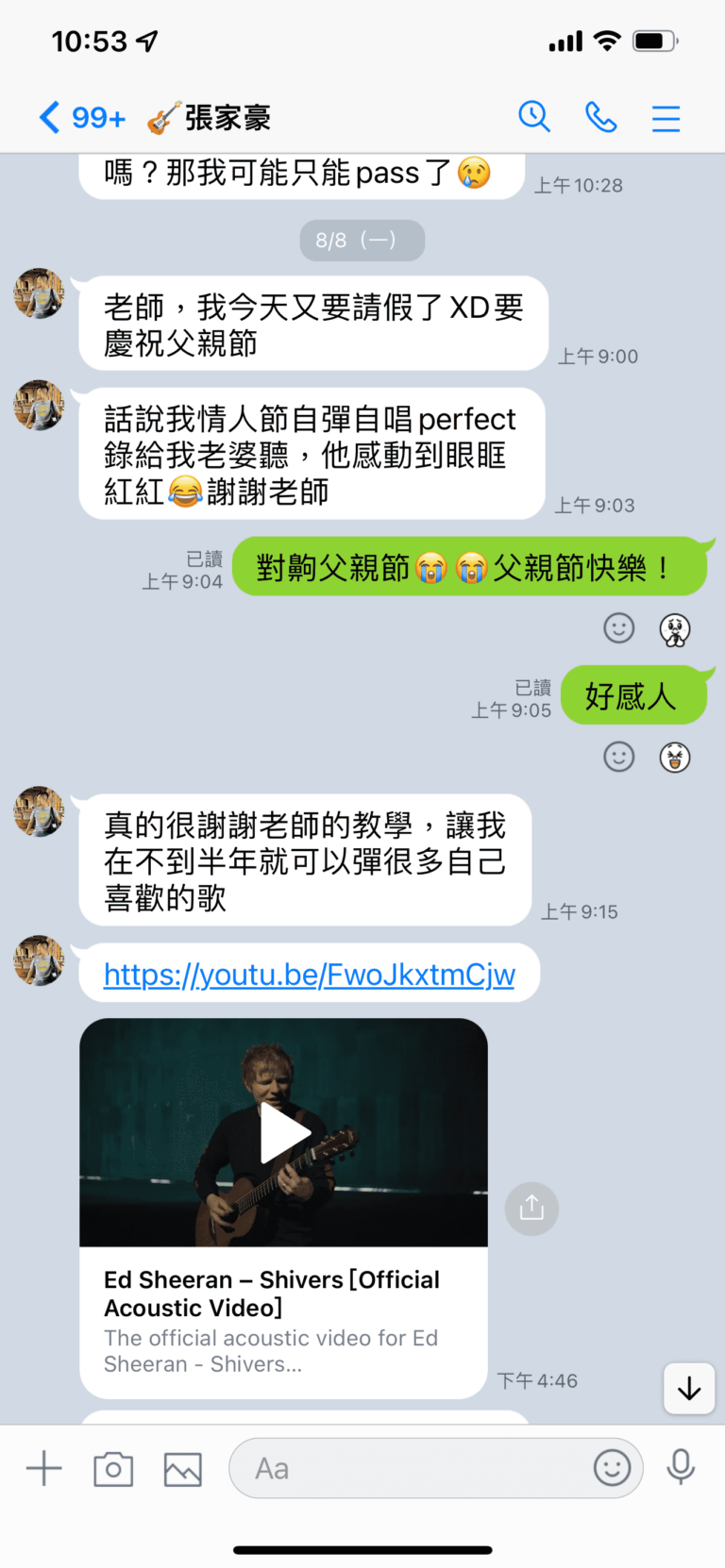The image size is (725, 1568).
Task: Open the chat menu
Action: pos(666,118)
